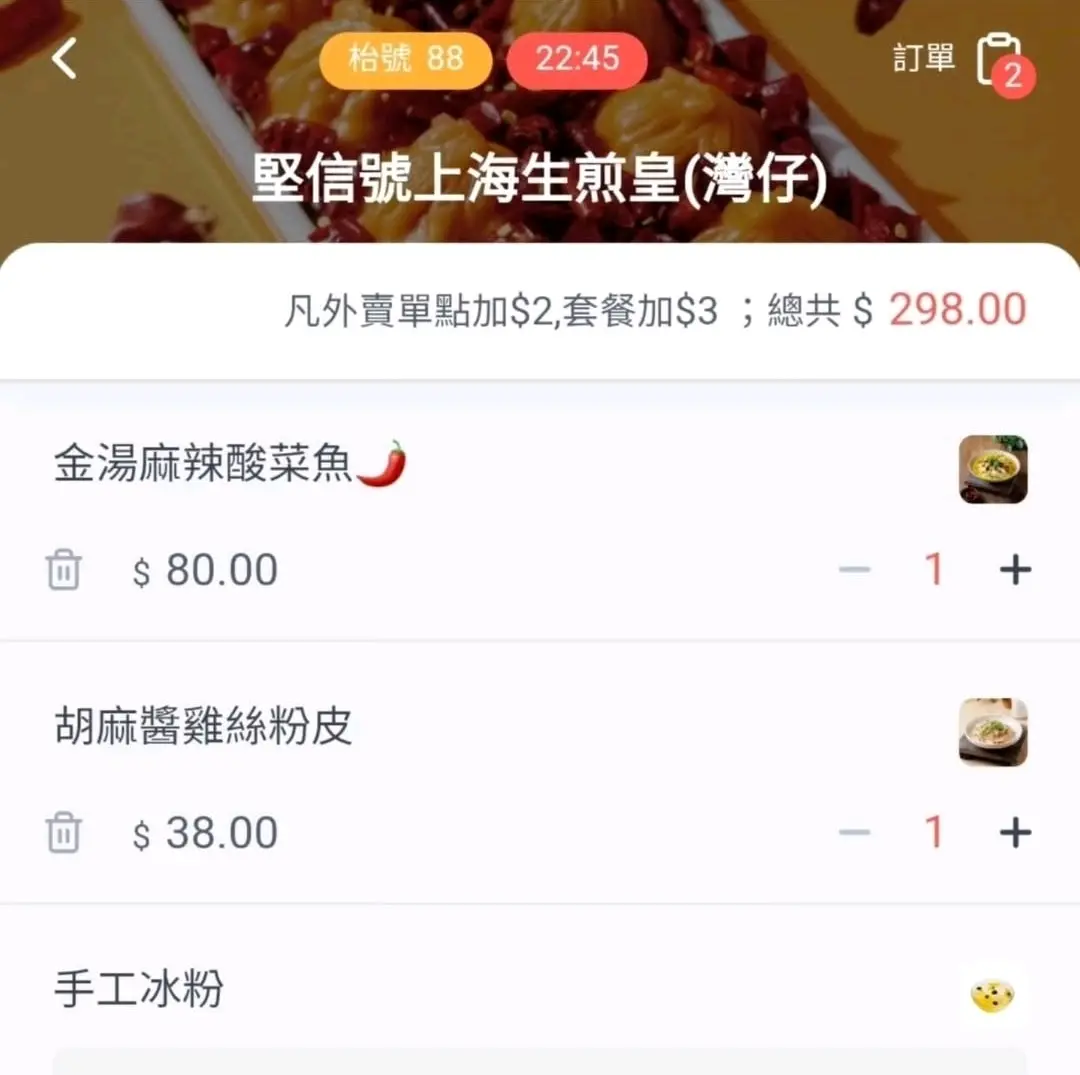
Task: Delete 金湯麻辣酸菜魚 from the cart
Action: (x=63, y=571)
